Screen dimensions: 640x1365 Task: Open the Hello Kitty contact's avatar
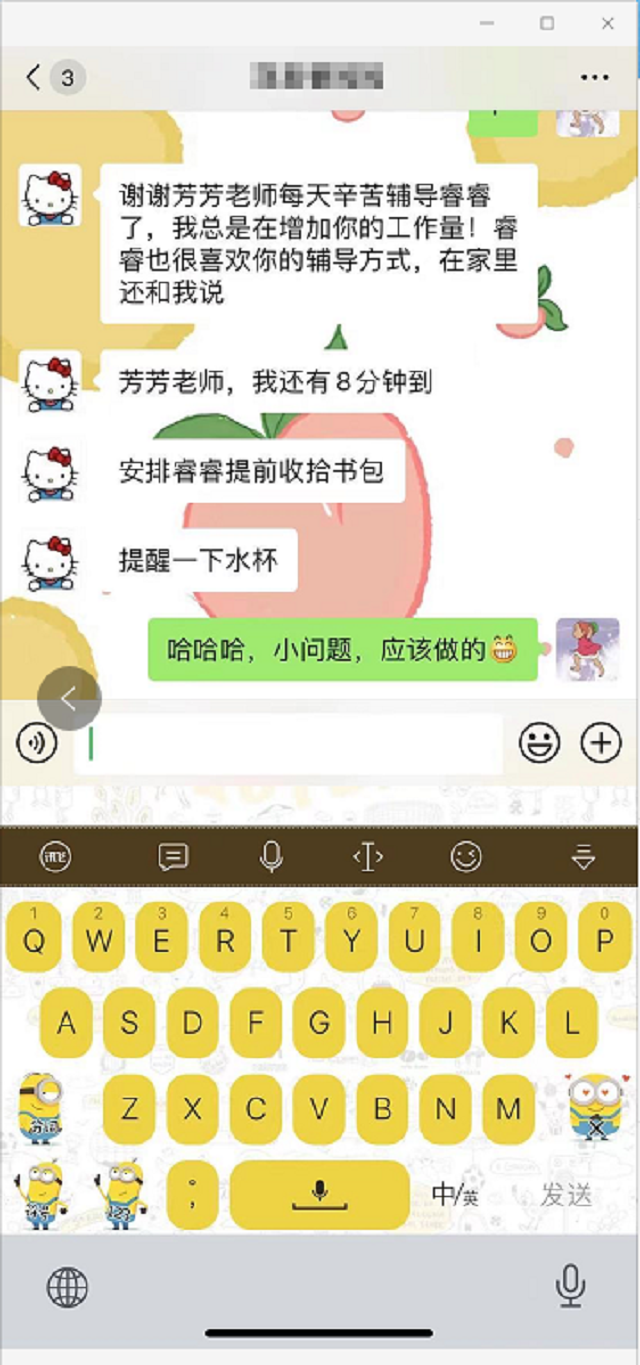(49, 196)
